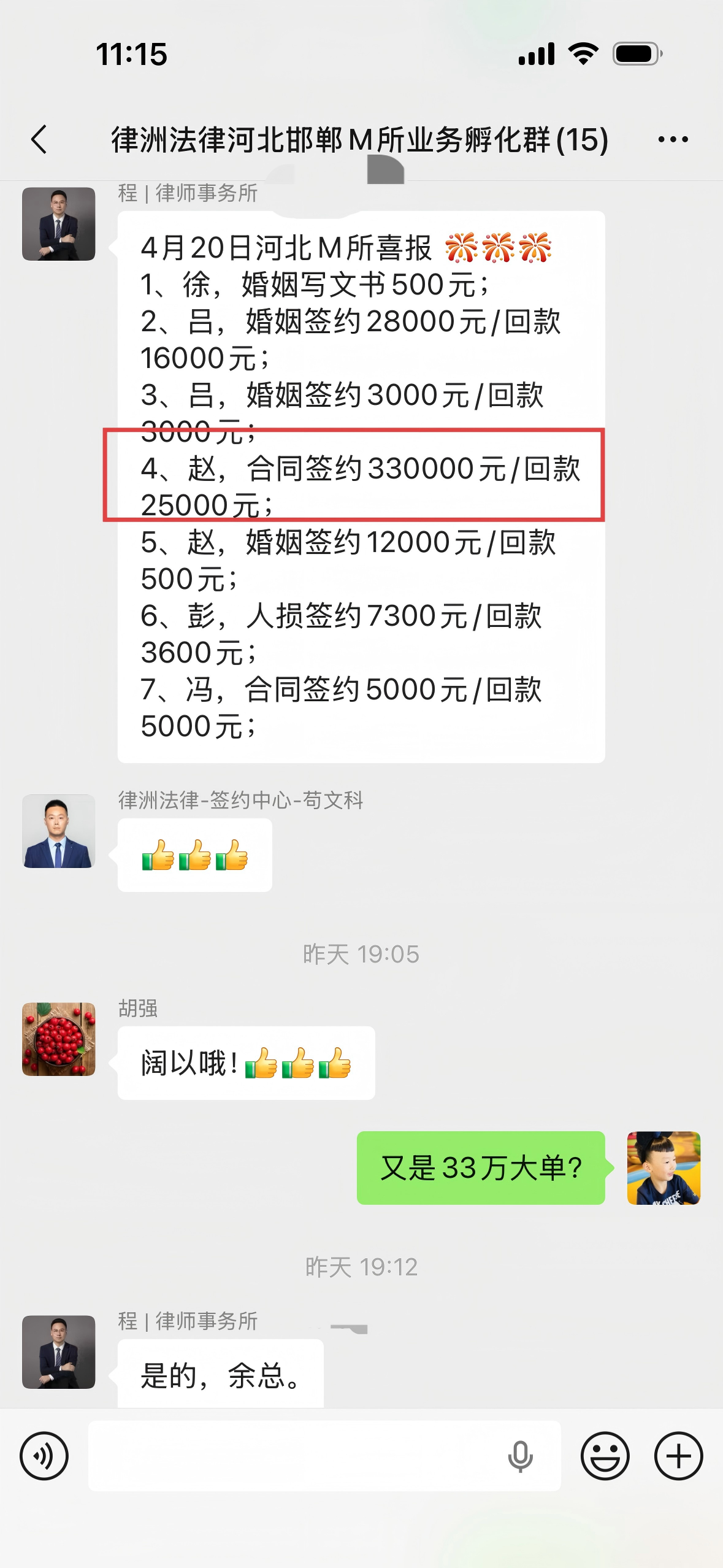Viewport: 723px width, 1568px height.
Task: Open the group chat options menu
Action: (x=673, y=139)
